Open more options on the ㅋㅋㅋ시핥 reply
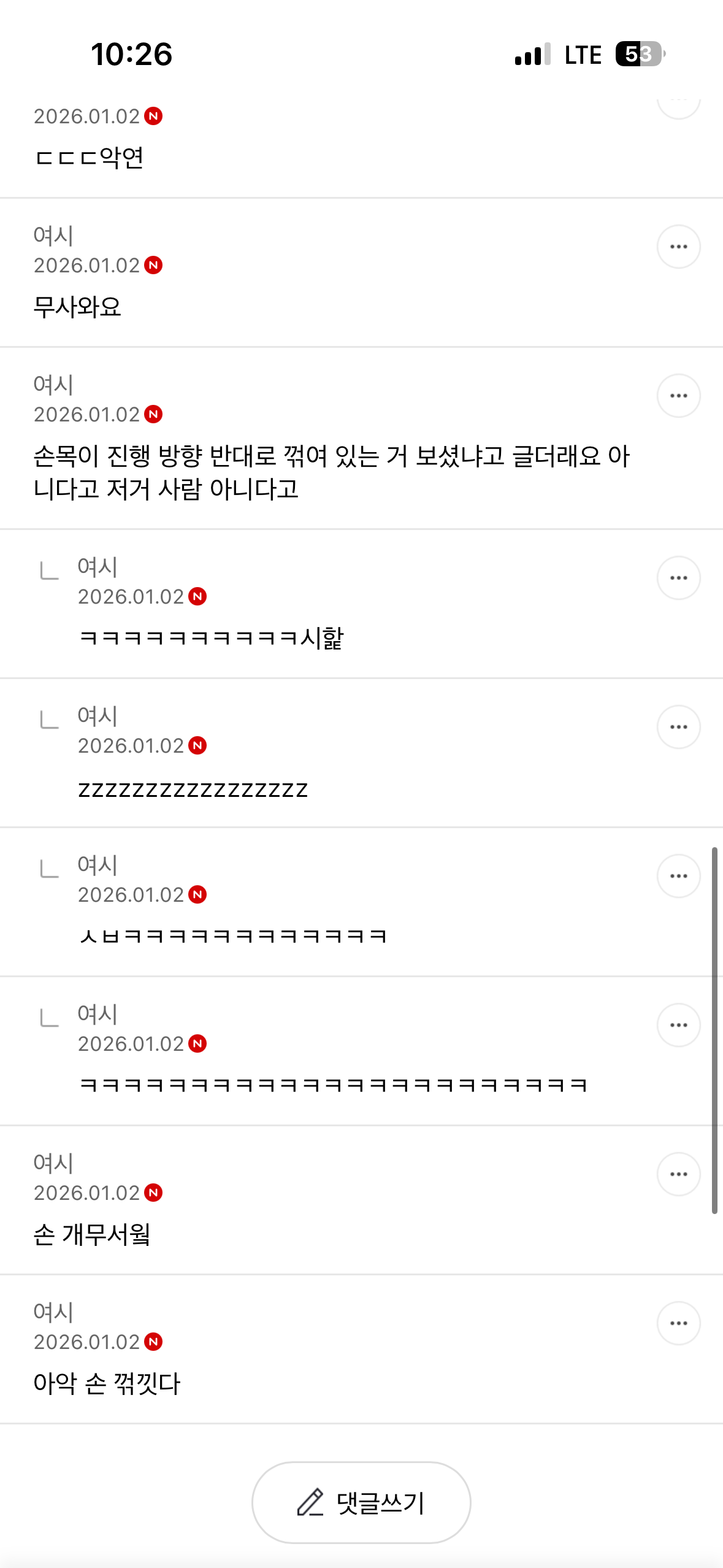Viewport: 723px width, 1568px height. 678,578
